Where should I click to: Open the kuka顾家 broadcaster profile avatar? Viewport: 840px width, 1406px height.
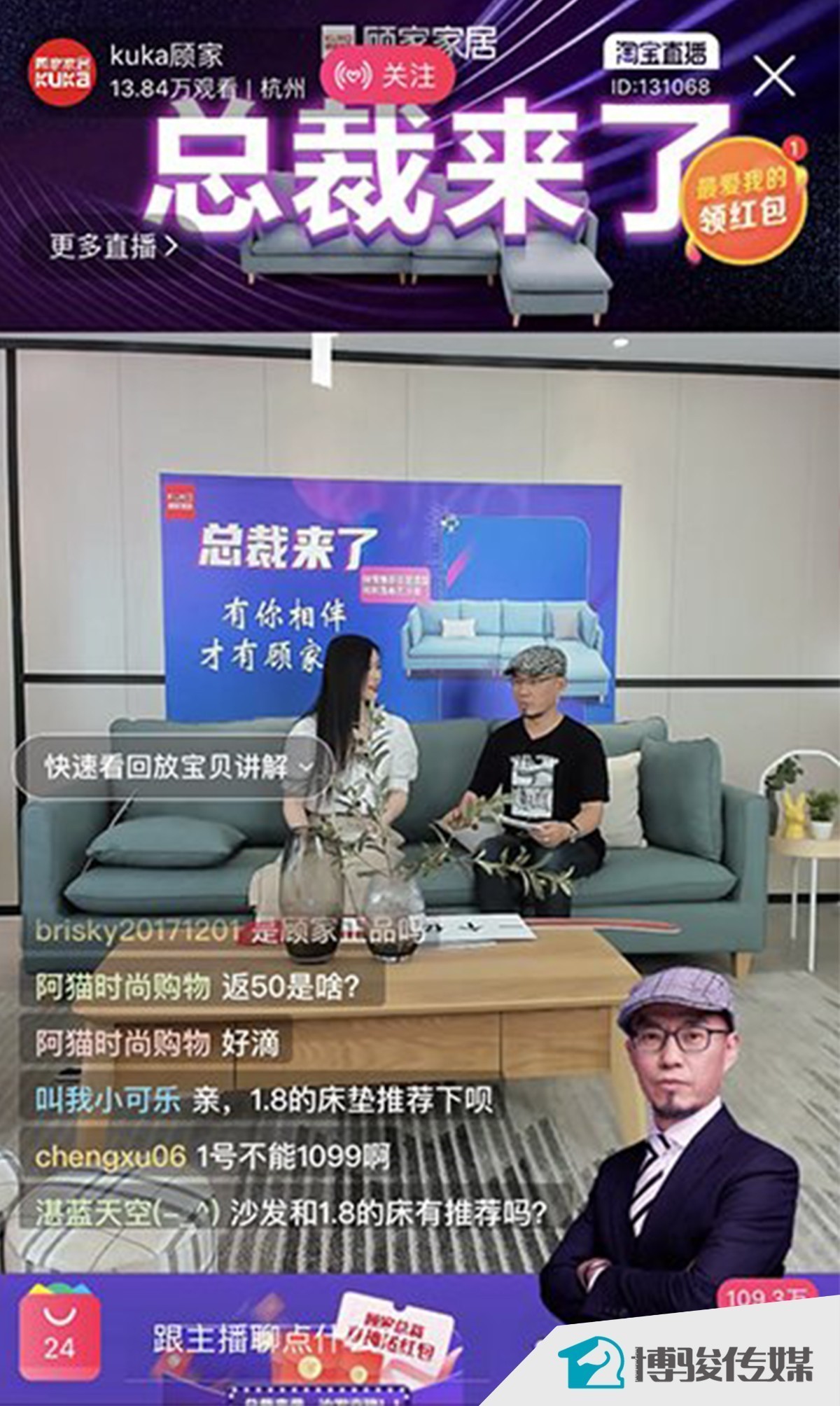63,73
